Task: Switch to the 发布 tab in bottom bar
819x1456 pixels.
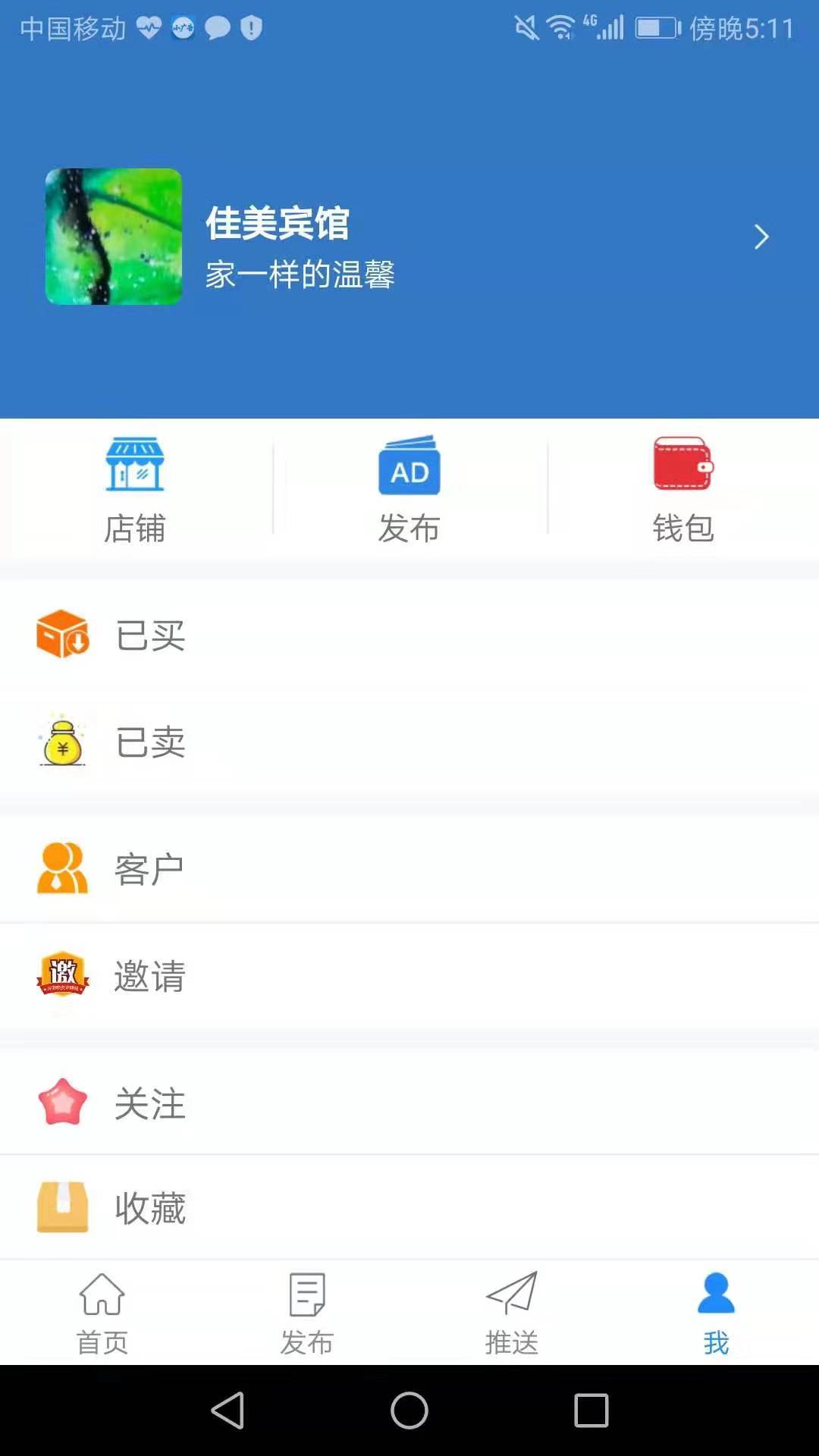Action: click(307, 1313)
